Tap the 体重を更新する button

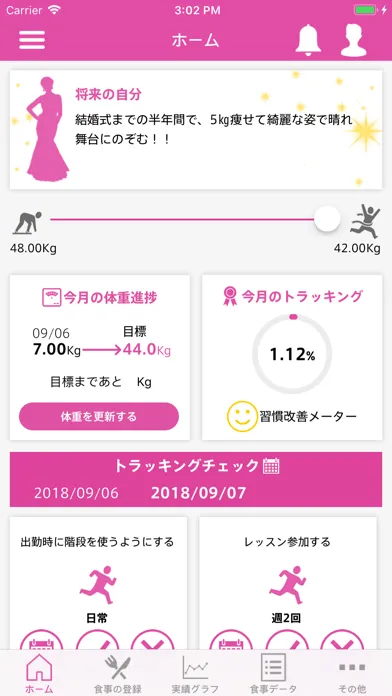tap(99, 416)
